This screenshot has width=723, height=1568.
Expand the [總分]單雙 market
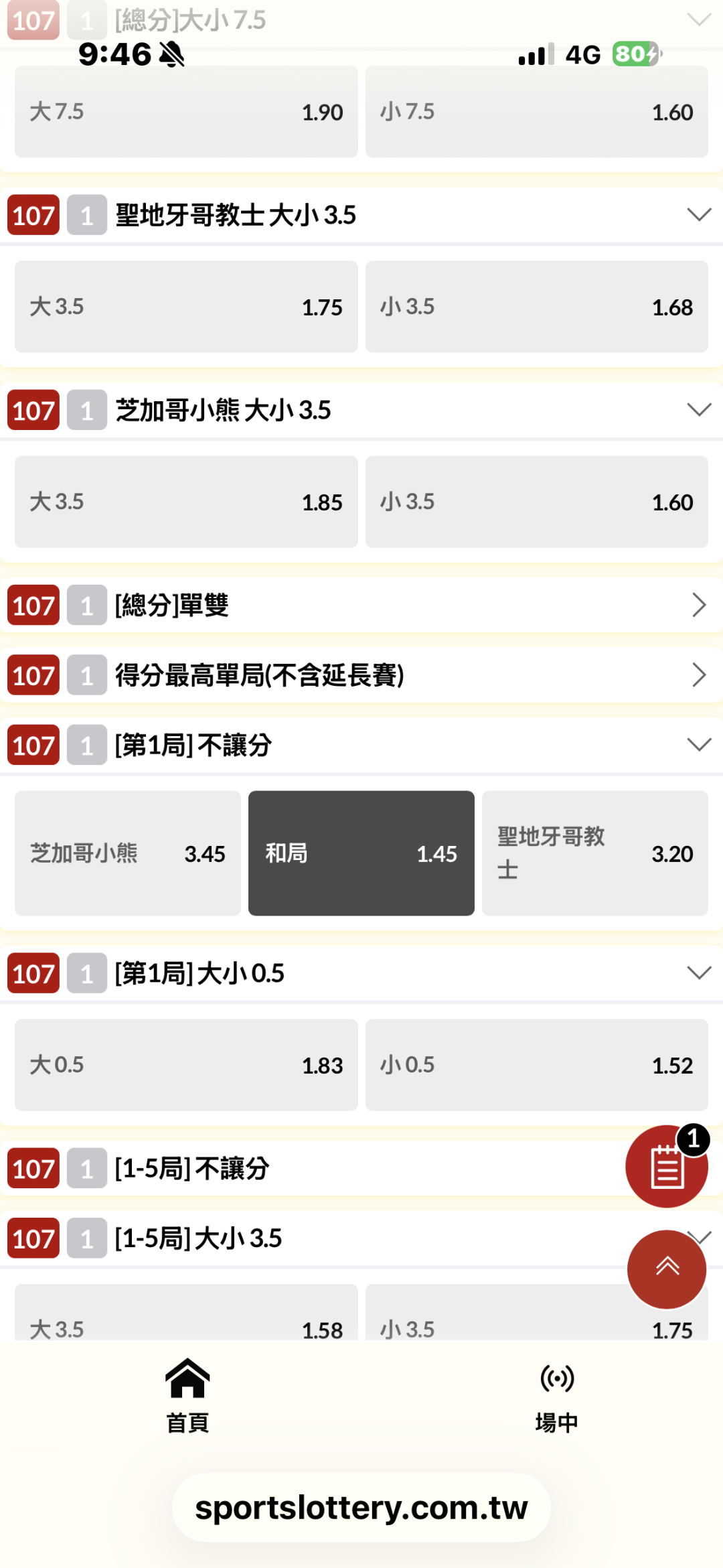pos(361,605)
